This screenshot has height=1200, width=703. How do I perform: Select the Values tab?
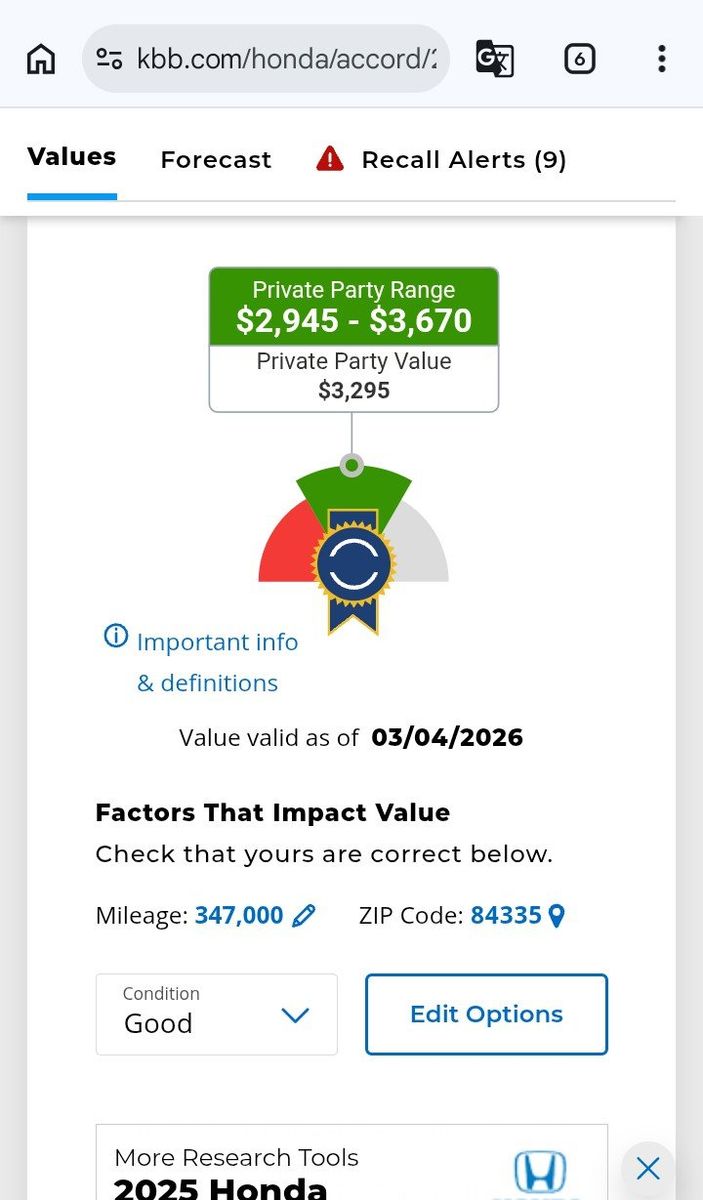[x=72, y=157]
